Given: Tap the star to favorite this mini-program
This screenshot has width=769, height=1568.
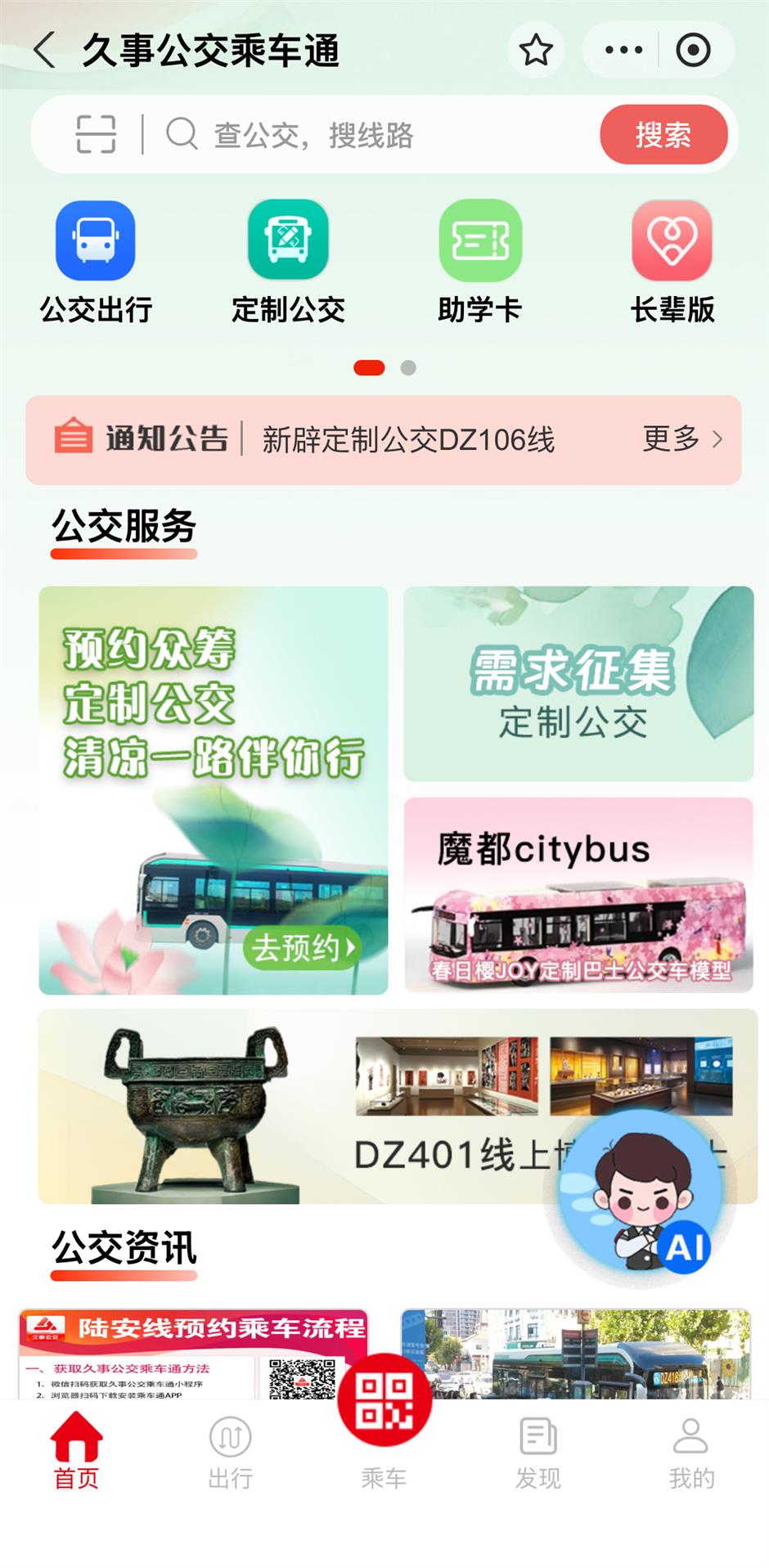Looking at the screenshot, I should tap(536, 50).
